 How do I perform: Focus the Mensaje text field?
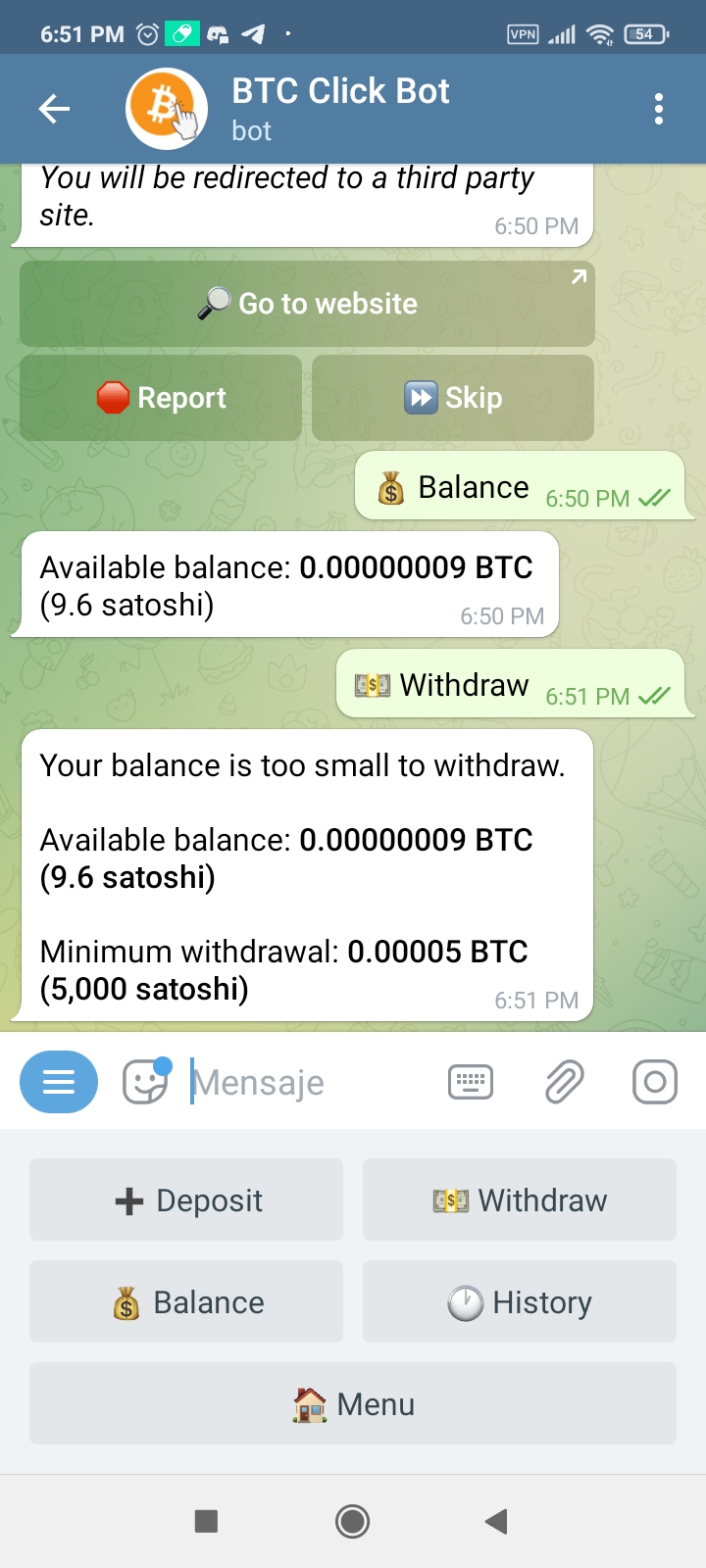tap(304, 1083)
